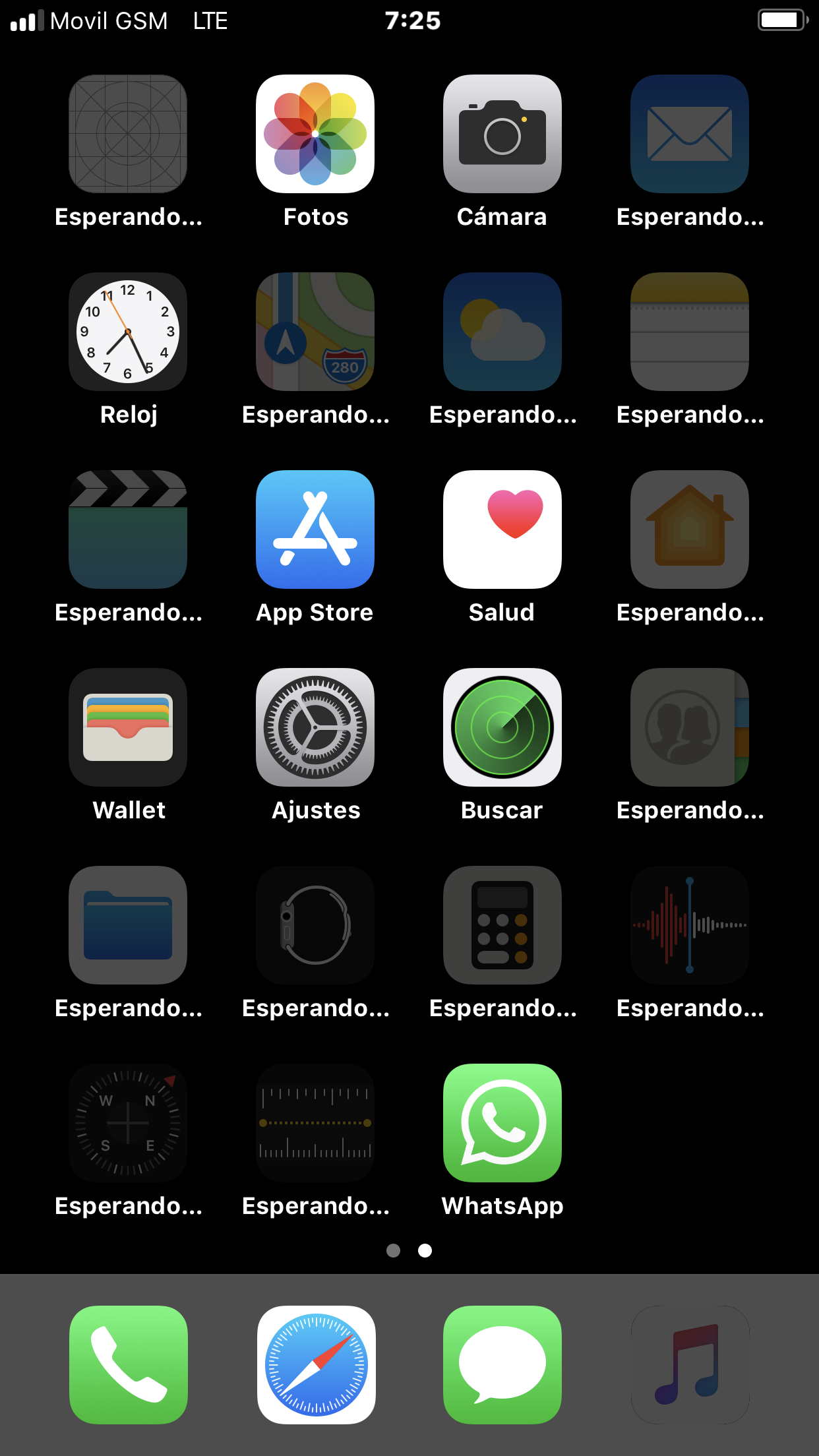Launch the Cámara app
Image resolution: width=819 pixels, height=1456 pixels.
coord(502,134)
